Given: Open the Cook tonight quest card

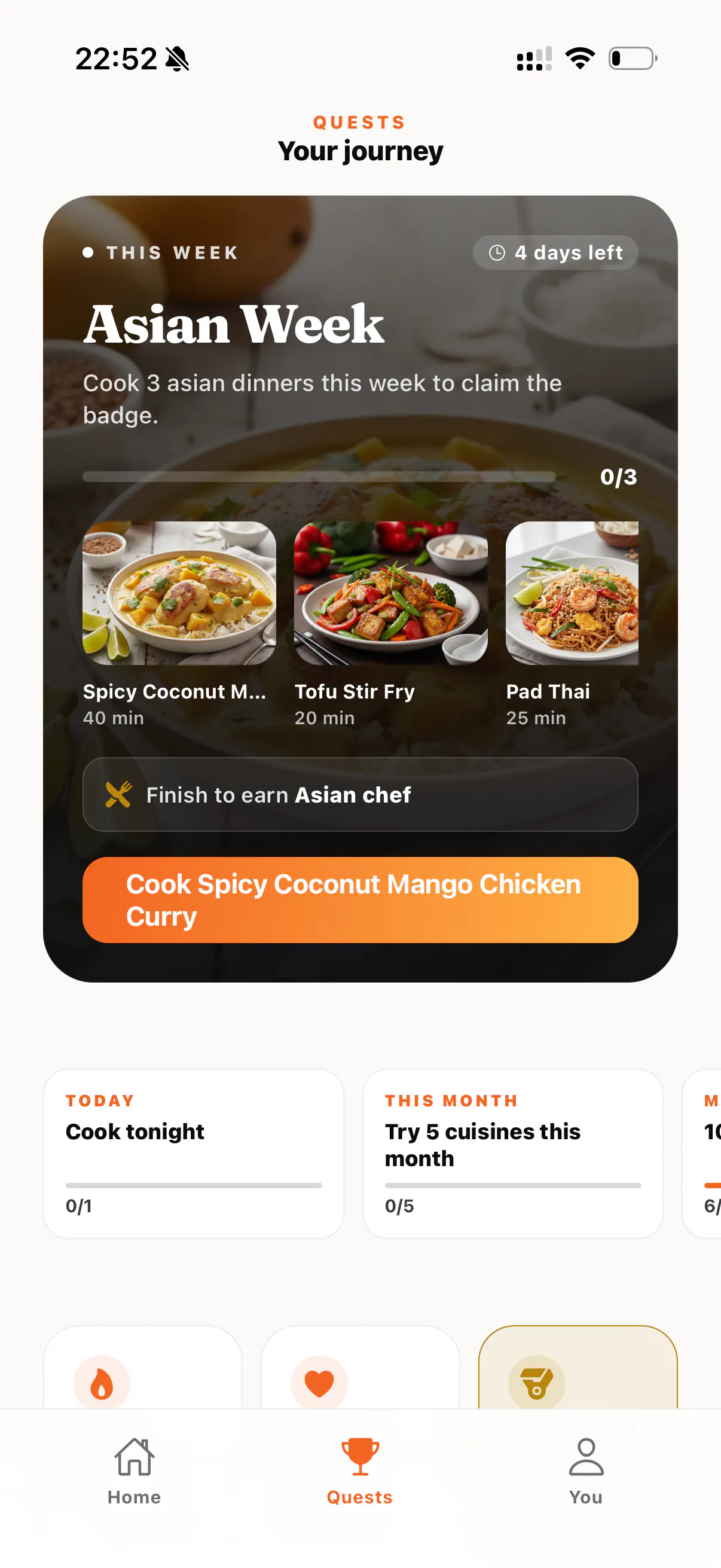Looking at the screenshot, I should pyautogui.click(x=194, y=1154).
